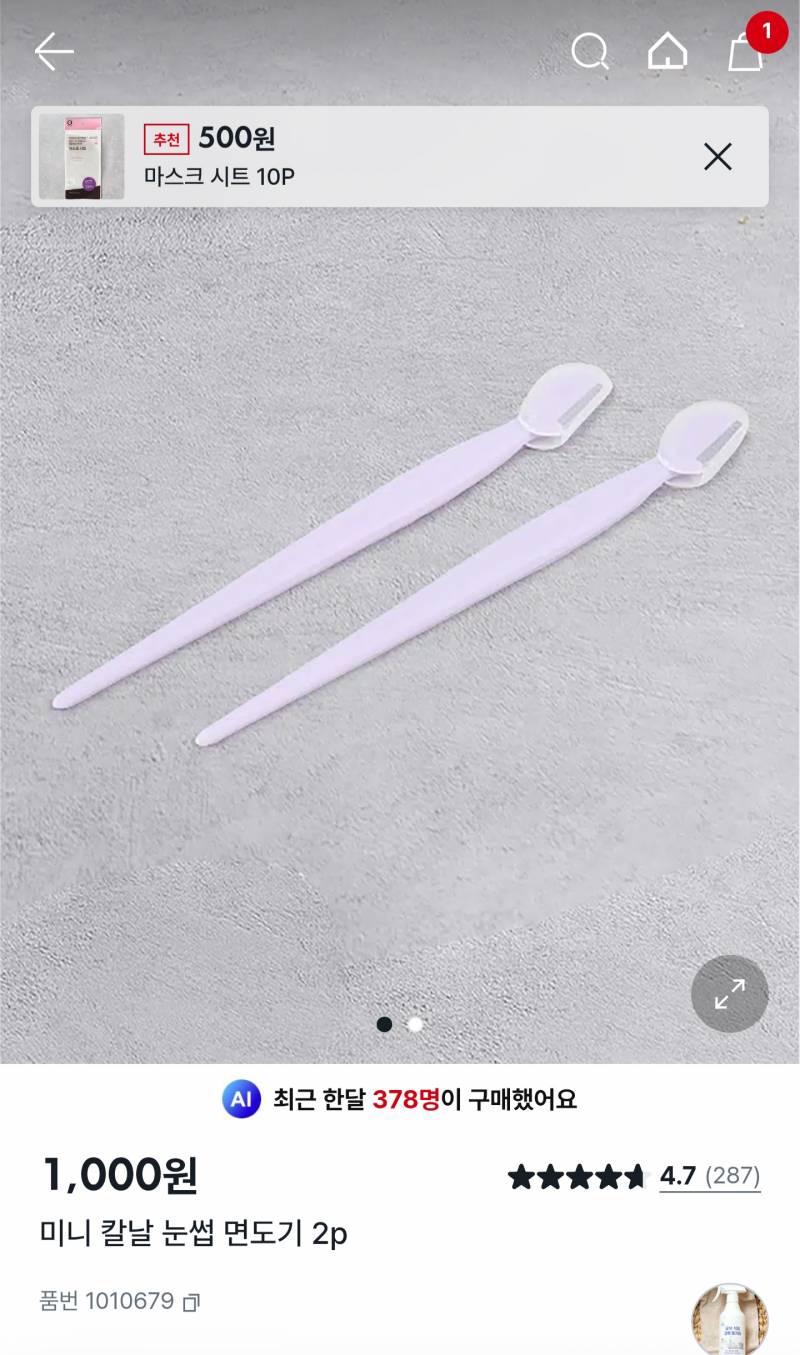Image resolution: width=800 pixels, height=1355 pixels.
Task: Copy the product number 1010679
Action: (x=192, y=1302)
